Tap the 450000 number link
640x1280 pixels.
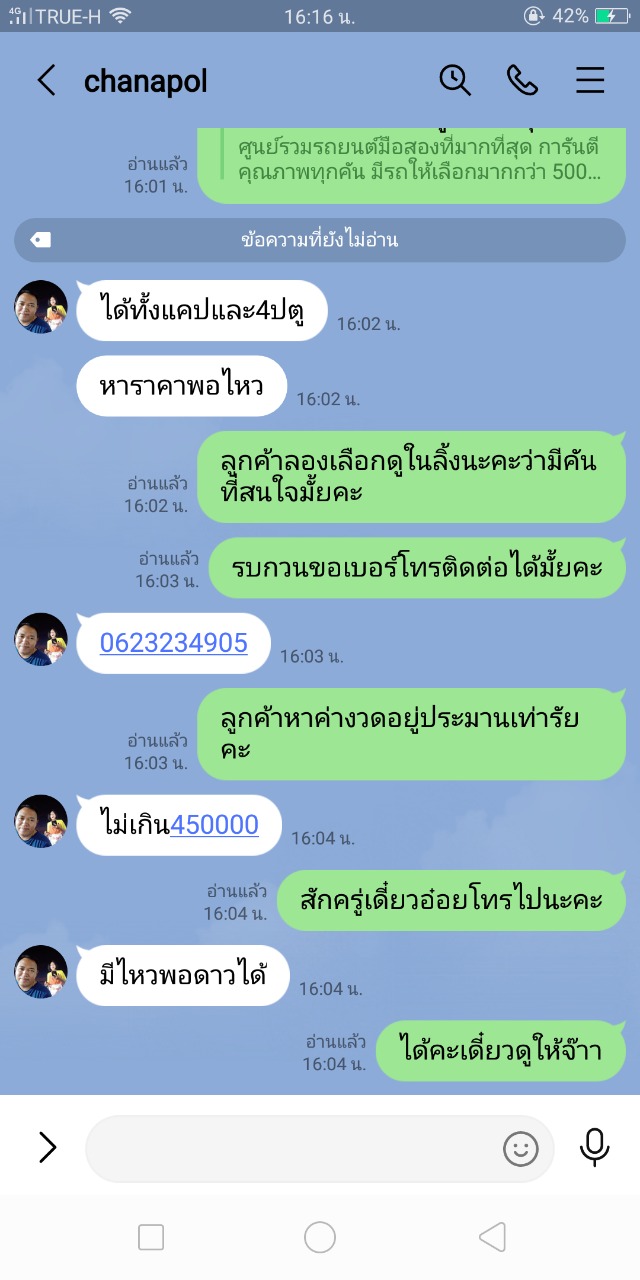[x=214, y=825]
